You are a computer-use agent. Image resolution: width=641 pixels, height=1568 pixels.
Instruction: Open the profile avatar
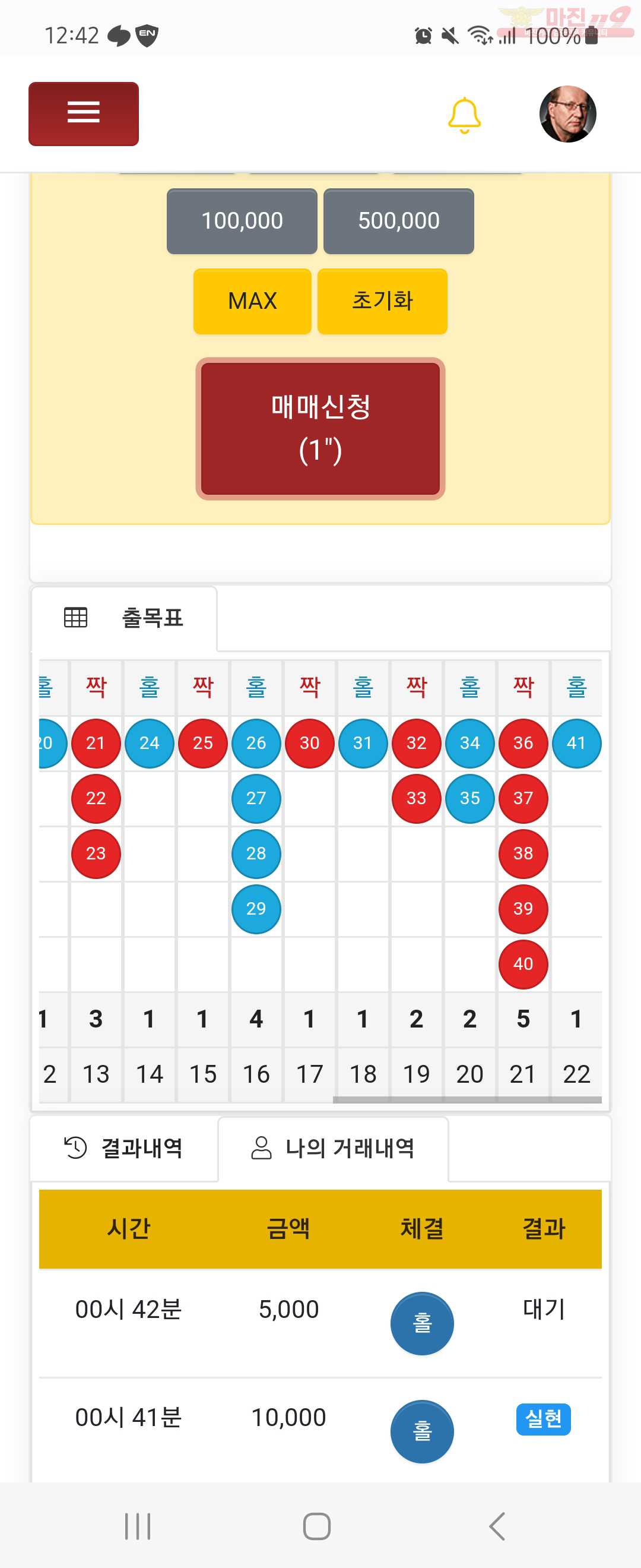pos(567,114)
